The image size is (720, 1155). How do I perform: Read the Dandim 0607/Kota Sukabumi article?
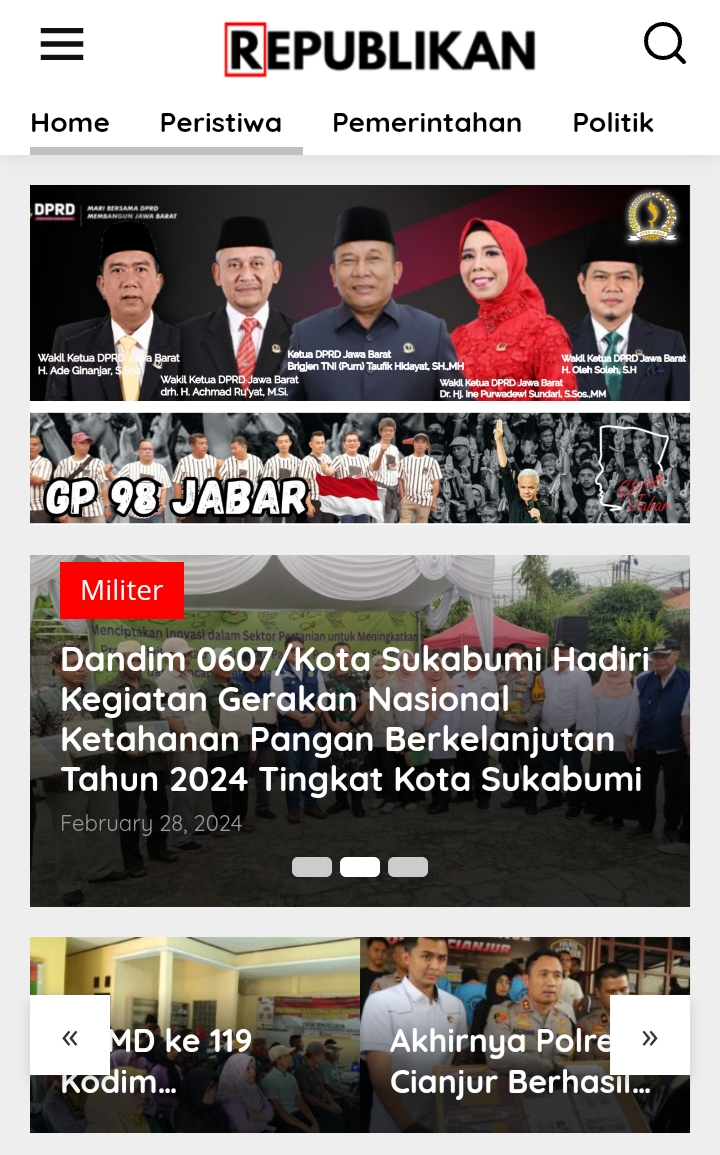pos(355,719)
